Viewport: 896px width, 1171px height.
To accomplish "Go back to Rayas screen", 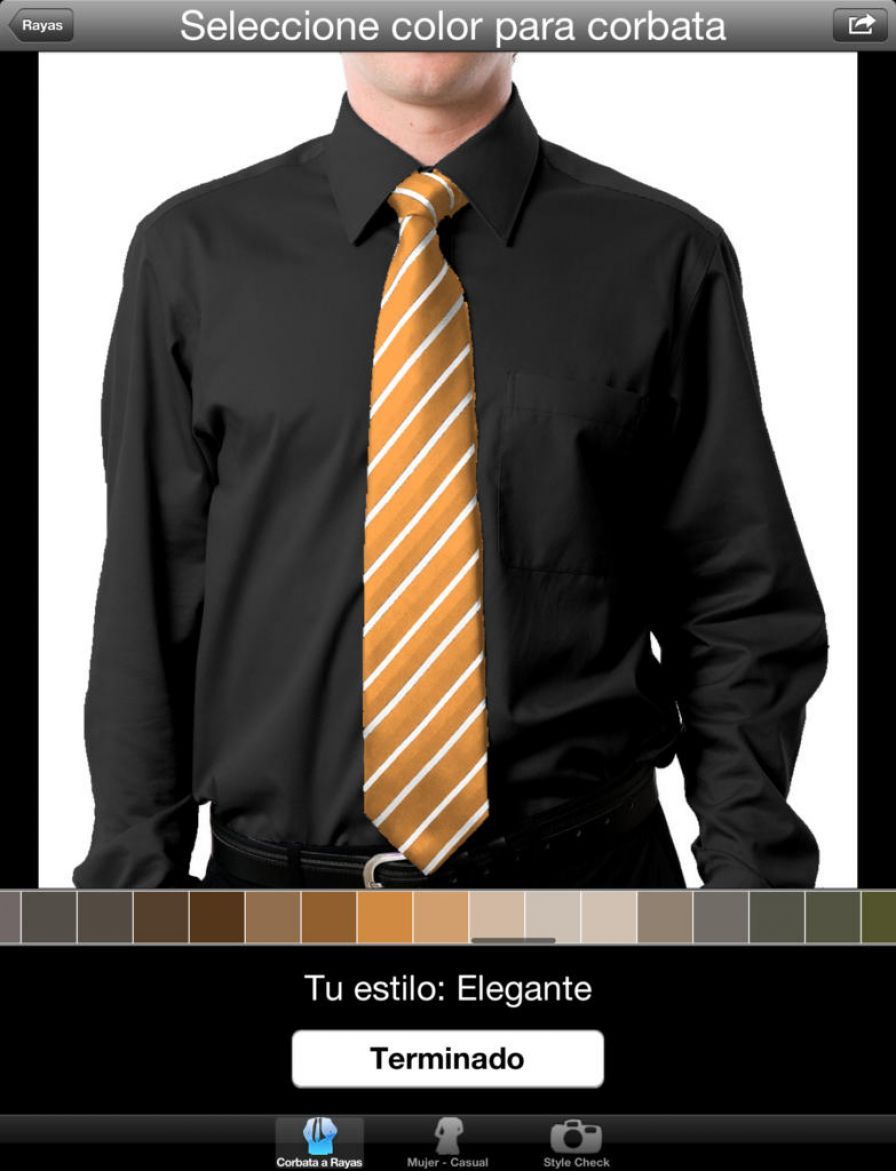I will pyautogui.click(x=40, y=25).
